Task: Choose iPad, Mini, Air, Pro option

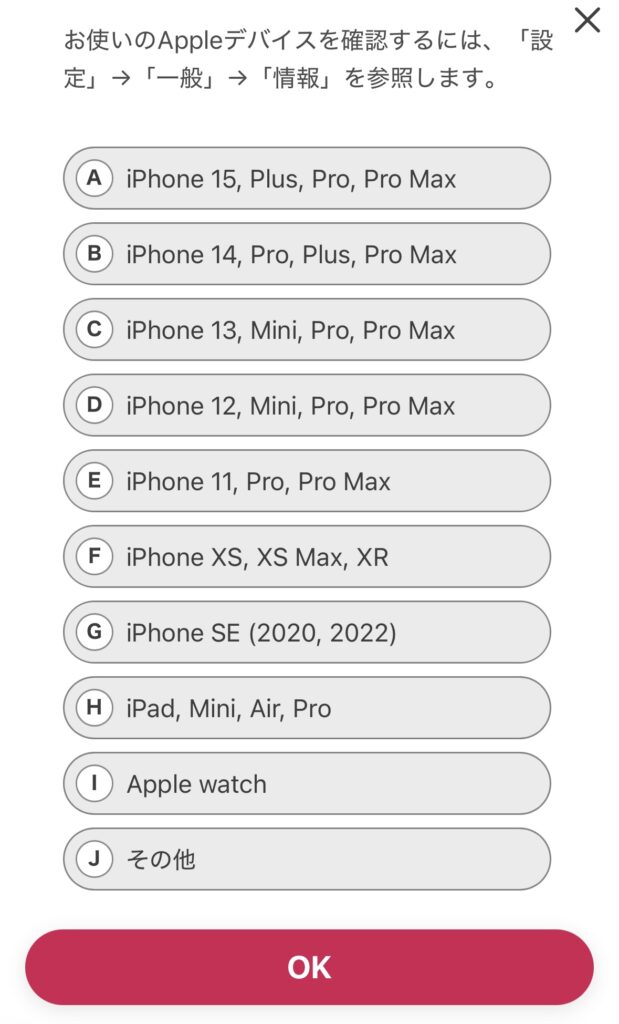Action: click(307, 709)
